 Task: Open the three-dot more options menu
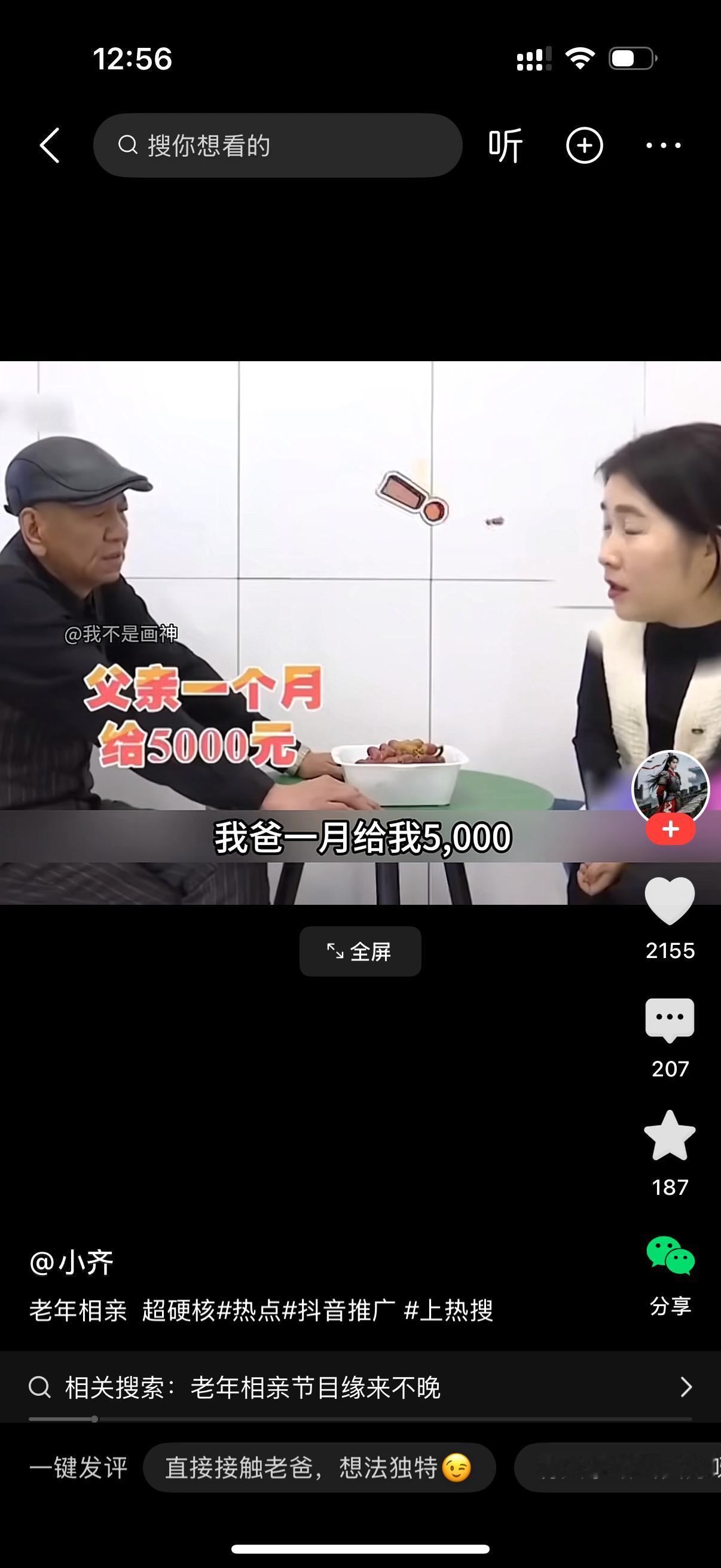[x=663, y=144]
